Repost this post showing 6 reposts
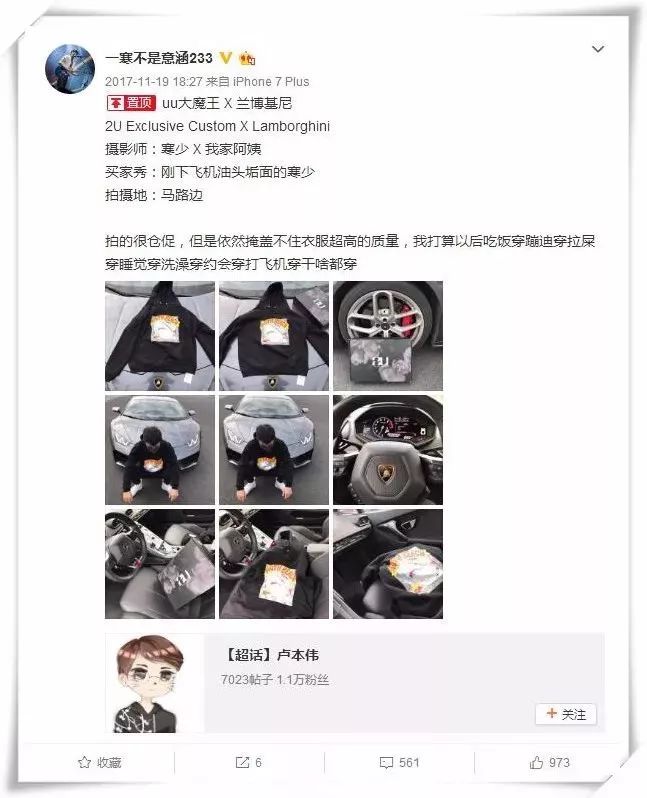The width and height of the screenshot is (647, 798). click(248, 762)
